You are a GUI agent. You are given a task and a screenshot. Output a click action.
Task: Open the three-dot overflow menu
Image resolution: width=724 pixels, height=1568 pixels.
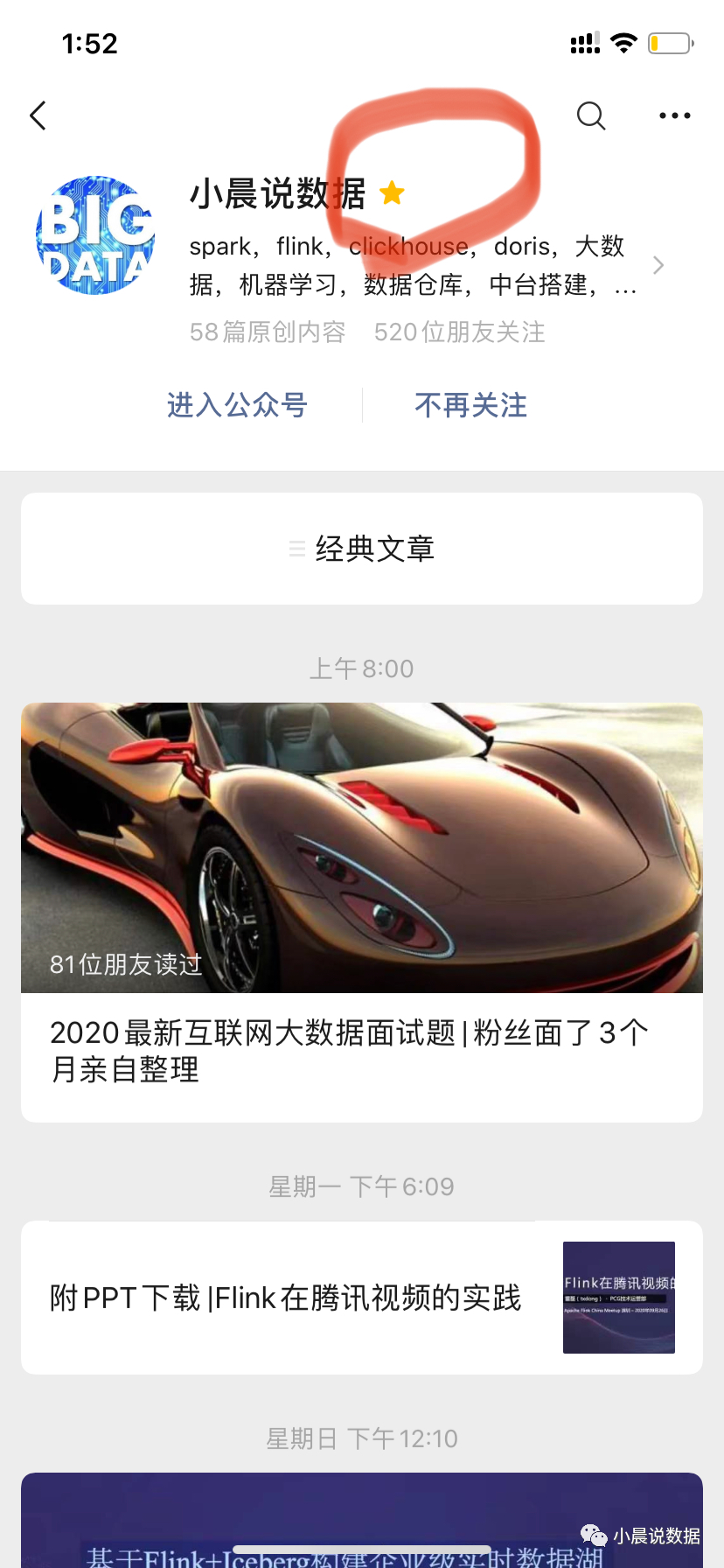(674, 115)
